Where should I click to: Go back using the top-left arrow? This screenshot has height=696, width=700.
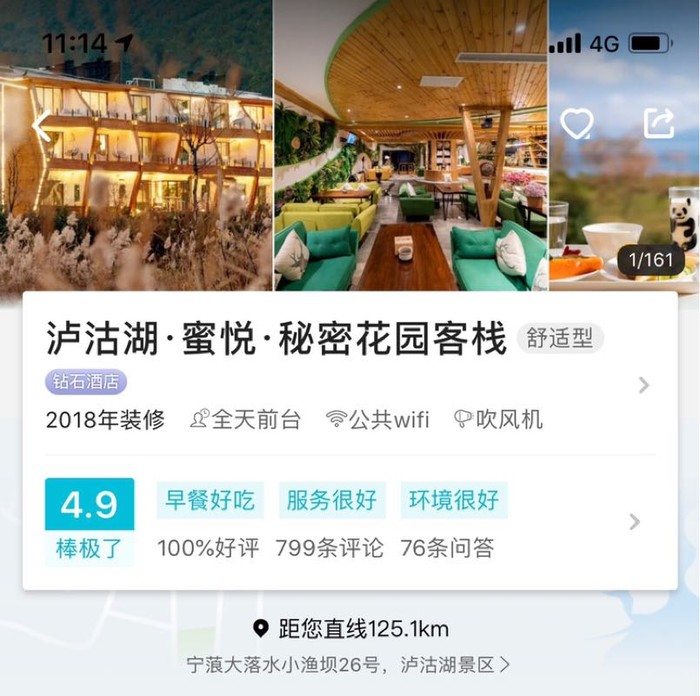[42, 126]
